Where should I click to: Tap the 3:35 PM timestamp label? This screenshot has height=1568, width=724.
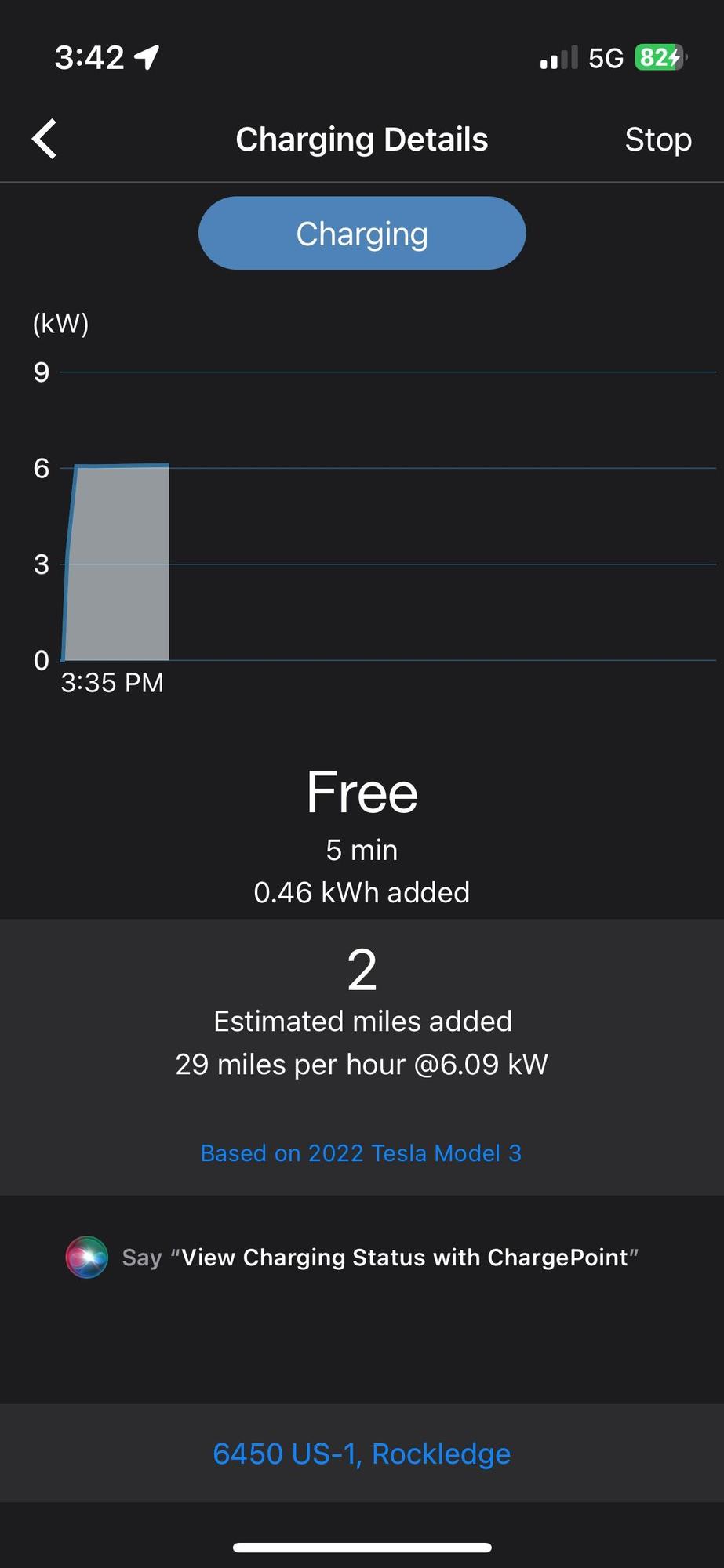[112, 682]
